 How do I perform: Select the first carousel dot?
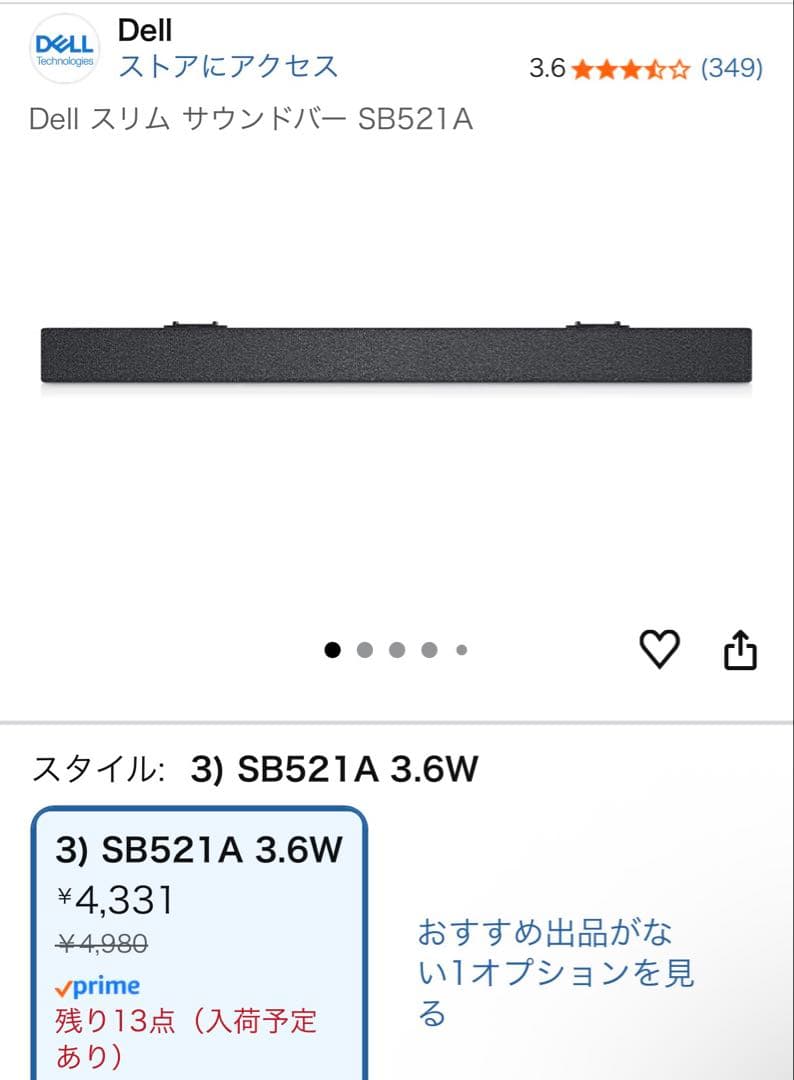click(331, 649)
